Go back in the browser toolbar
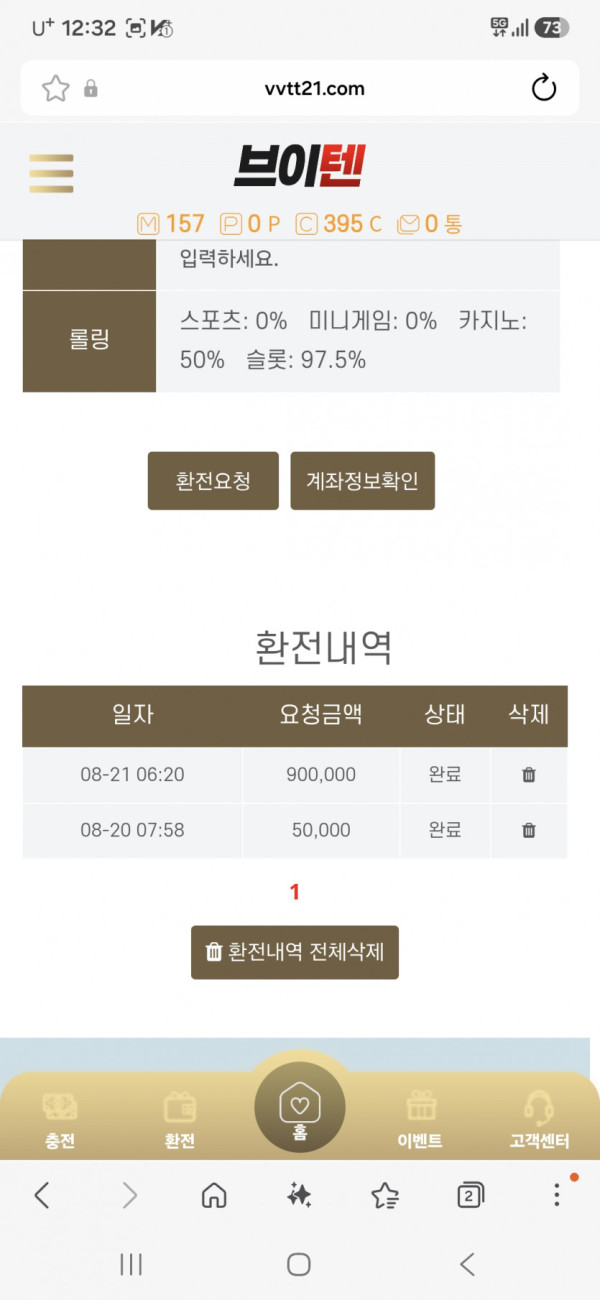Screen dimensions: 600x1300 coord(41,1194)
